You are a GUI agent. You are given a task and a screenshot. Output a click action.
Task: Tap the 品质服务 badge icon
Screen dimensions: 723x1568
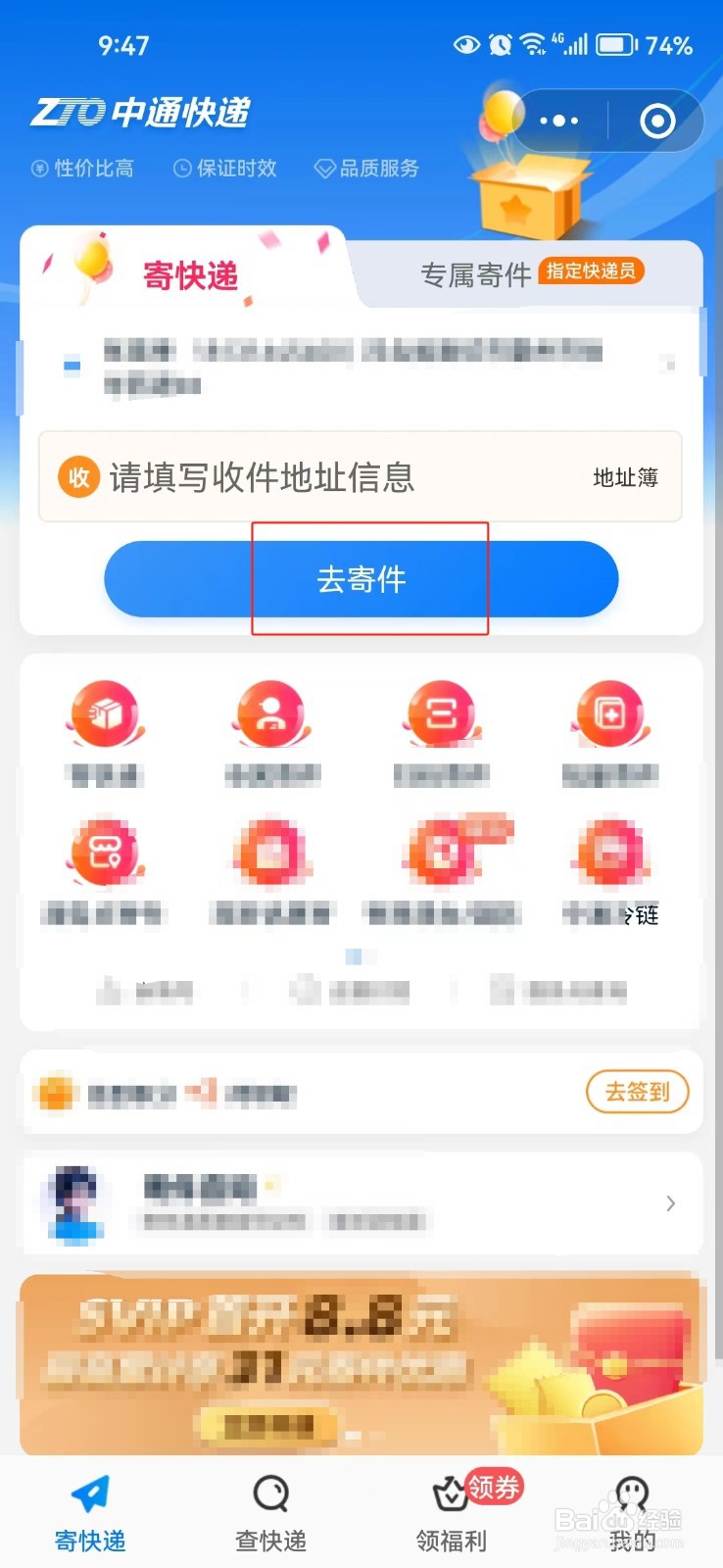[x=324, y=168]
